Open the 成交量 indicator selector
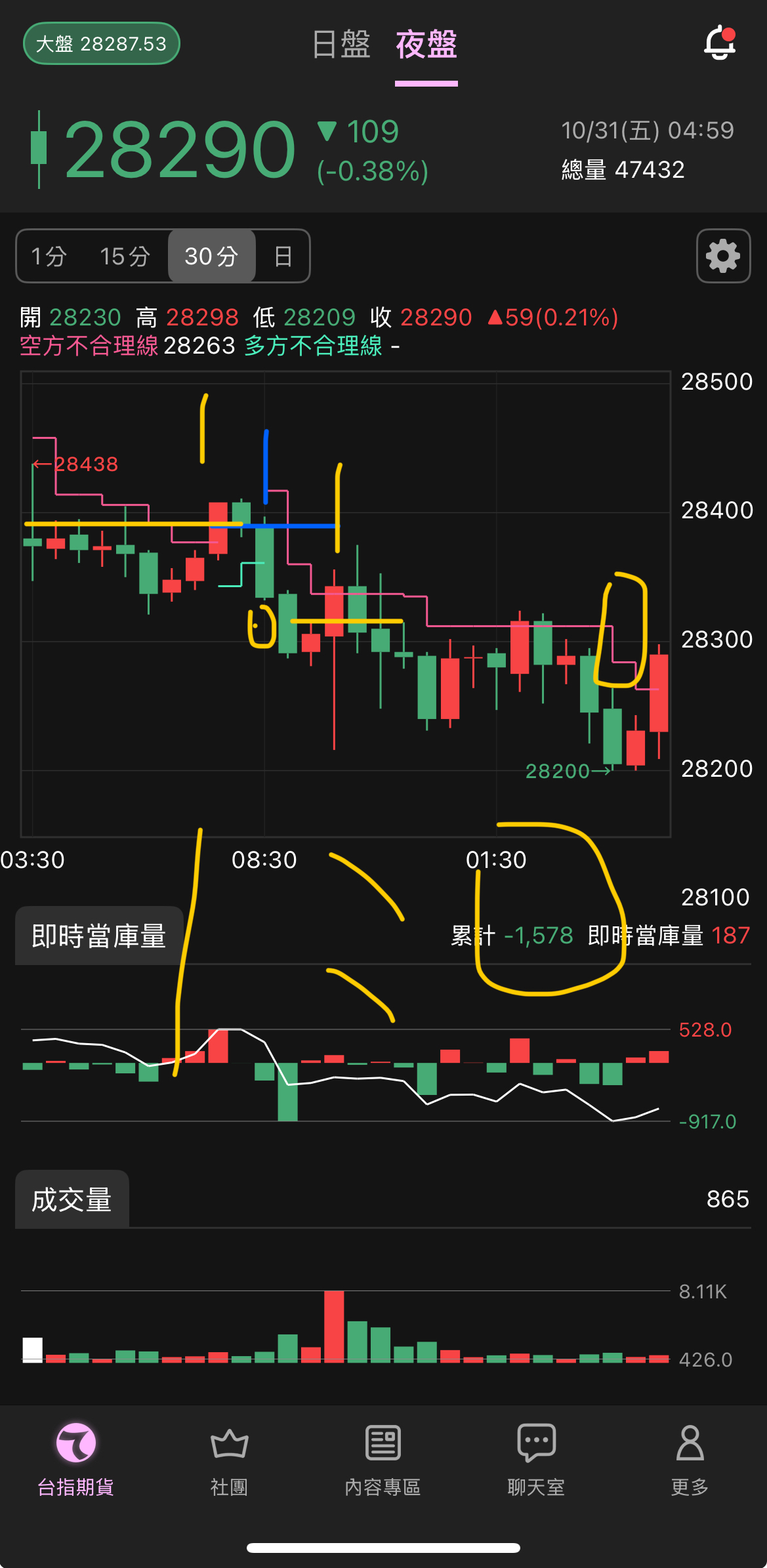Viewport: 767px width, 1568px height. tap(72, 1199)
